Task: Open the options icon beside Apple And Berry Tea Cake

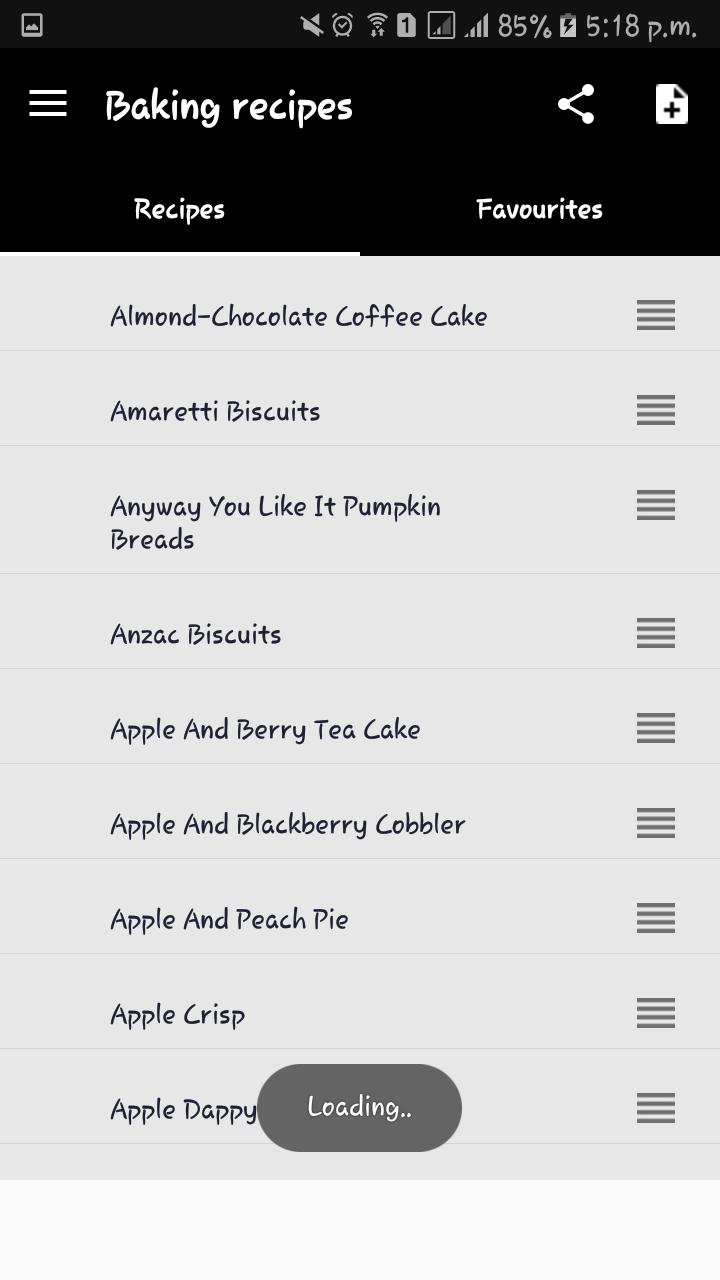Action: pos(655,729)
